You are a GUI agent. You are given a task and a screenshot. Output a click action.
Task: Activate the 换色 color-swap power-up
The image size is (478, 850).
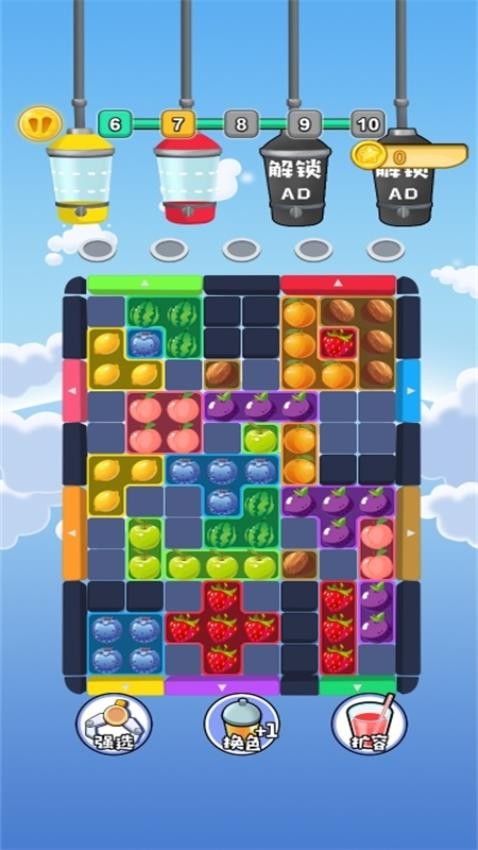[x=242, y=724]
